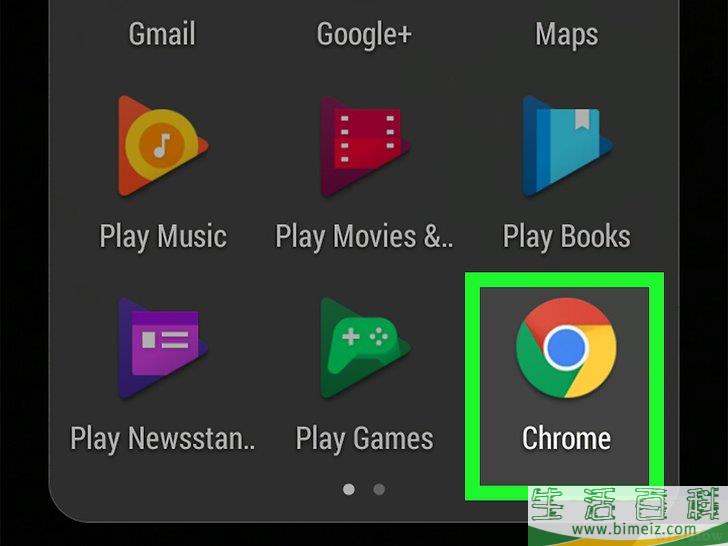Go to the second folder page dot

pyautogui.click(x=379, y=489)
